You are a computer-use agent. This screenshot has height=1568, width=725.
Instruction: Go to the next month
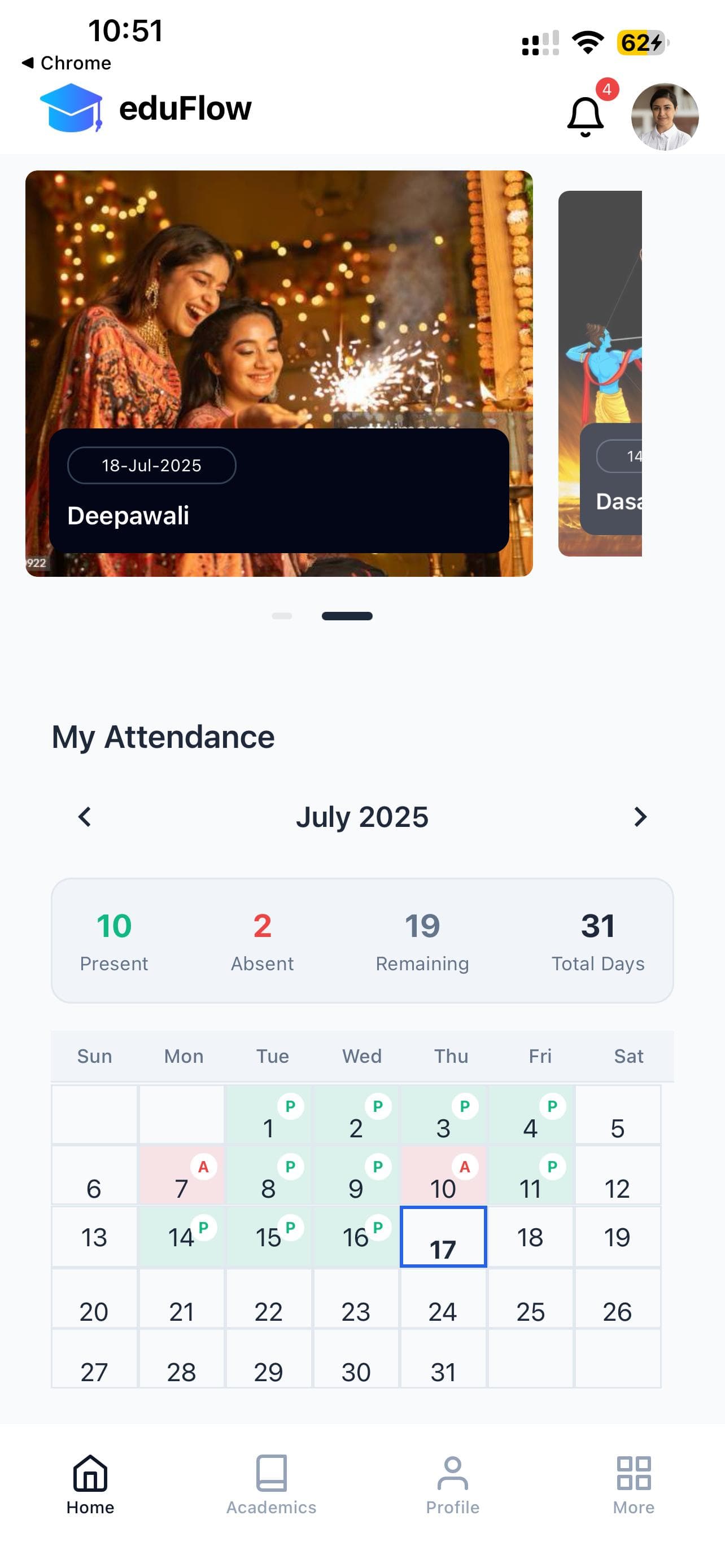pyautogui.click(x=640, y=816)
